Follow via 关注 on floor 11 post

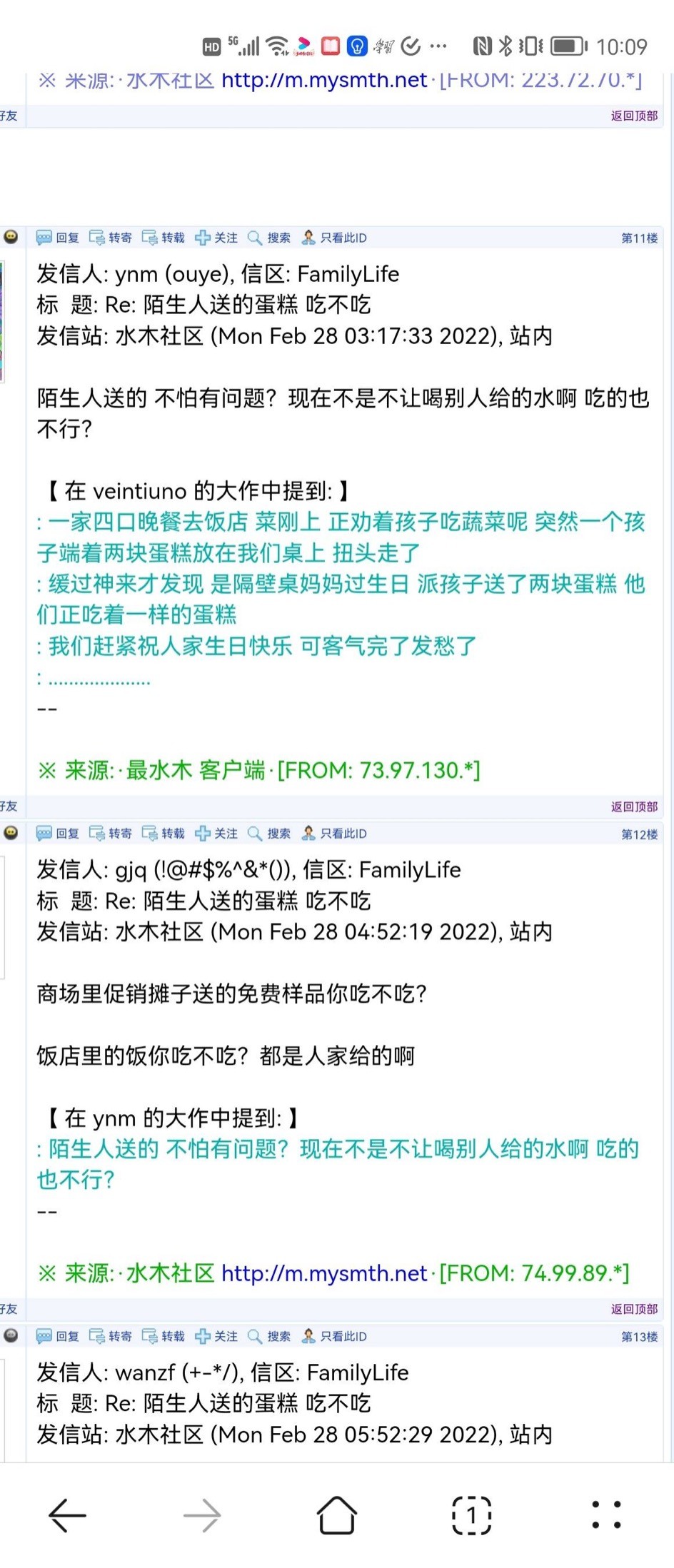216,238
